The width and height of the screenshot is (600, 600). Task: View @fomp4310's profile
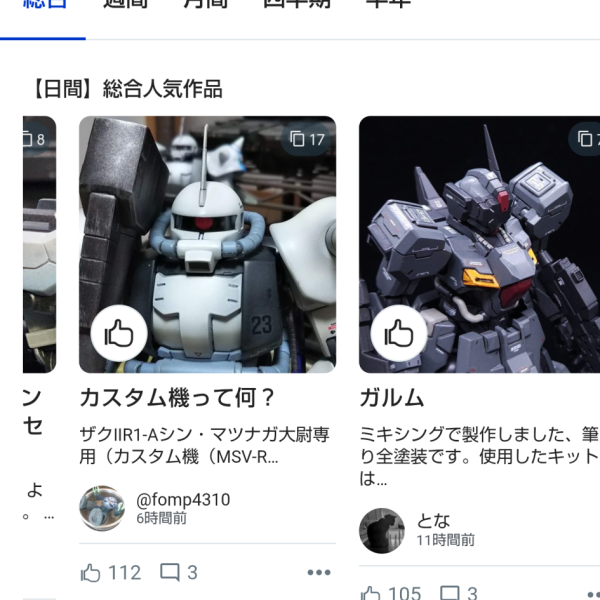183,500
